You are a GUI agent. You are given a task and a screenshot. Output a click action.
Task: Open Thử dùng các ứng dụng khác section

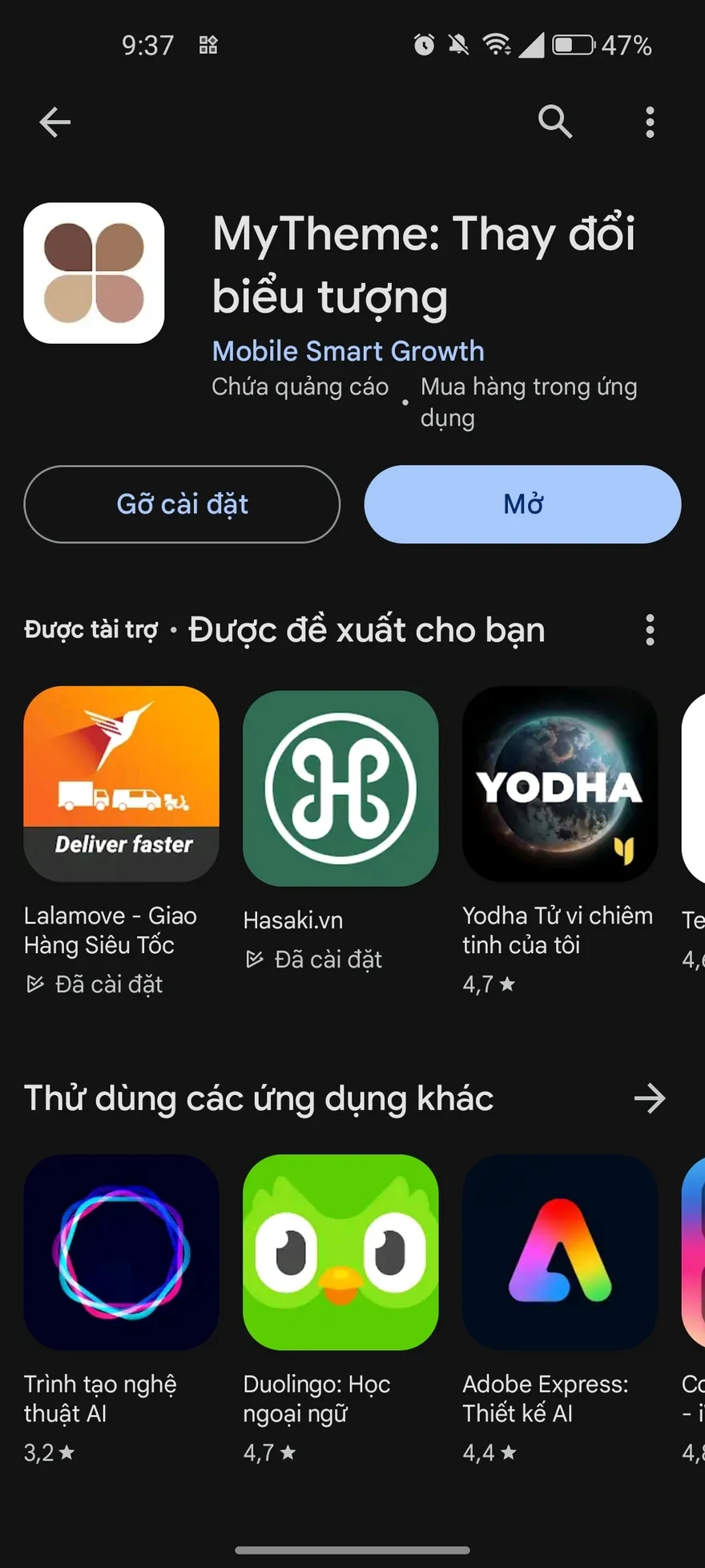coord(258,1098)
